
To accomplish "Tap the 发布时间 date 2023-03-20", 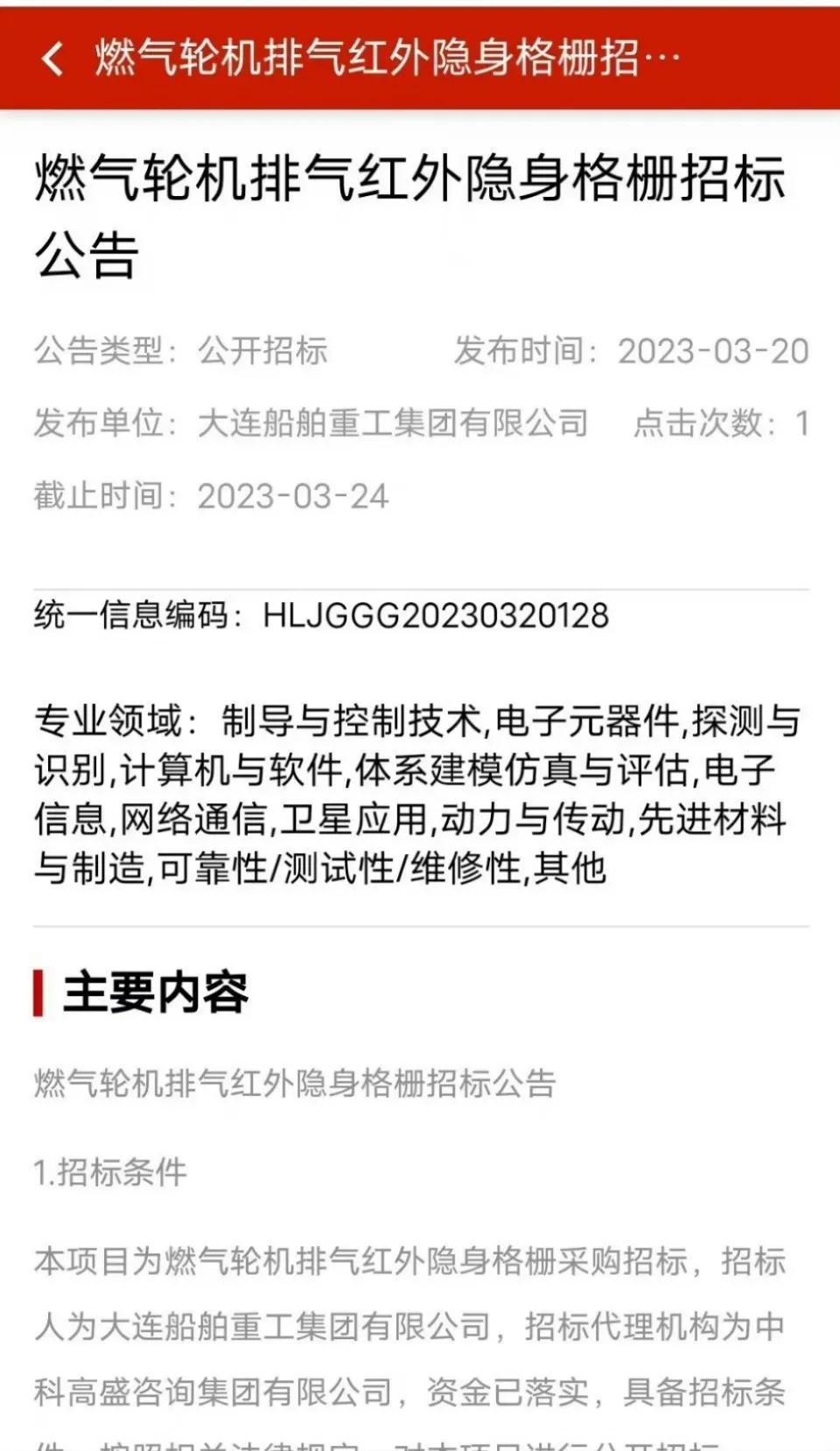I will [x=713, y=350].
